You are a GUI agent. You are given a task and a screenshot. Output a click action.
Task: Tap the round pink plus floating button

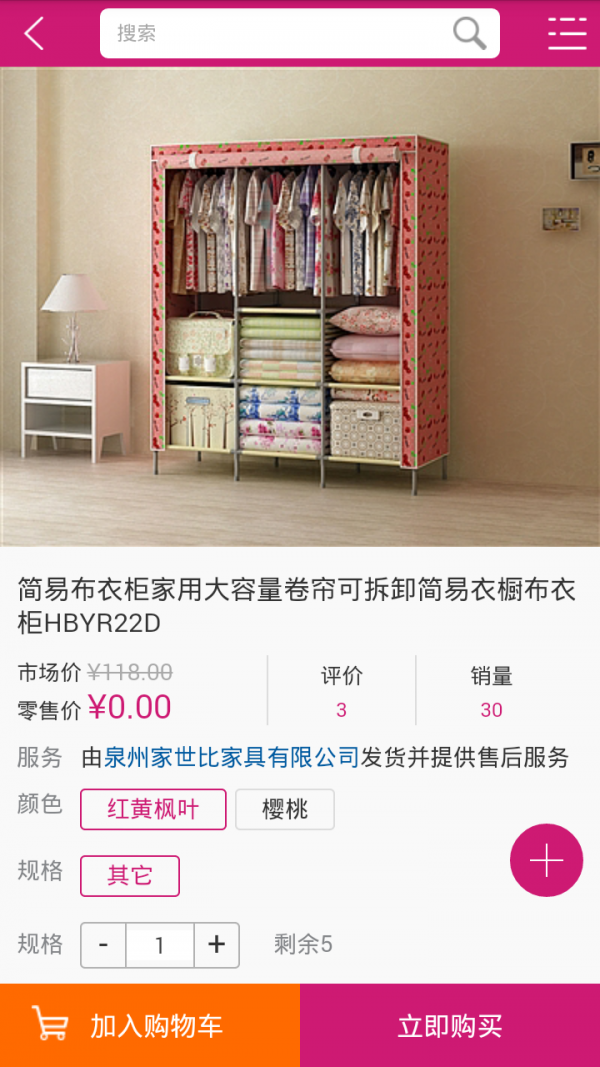[x=546, y=860]
